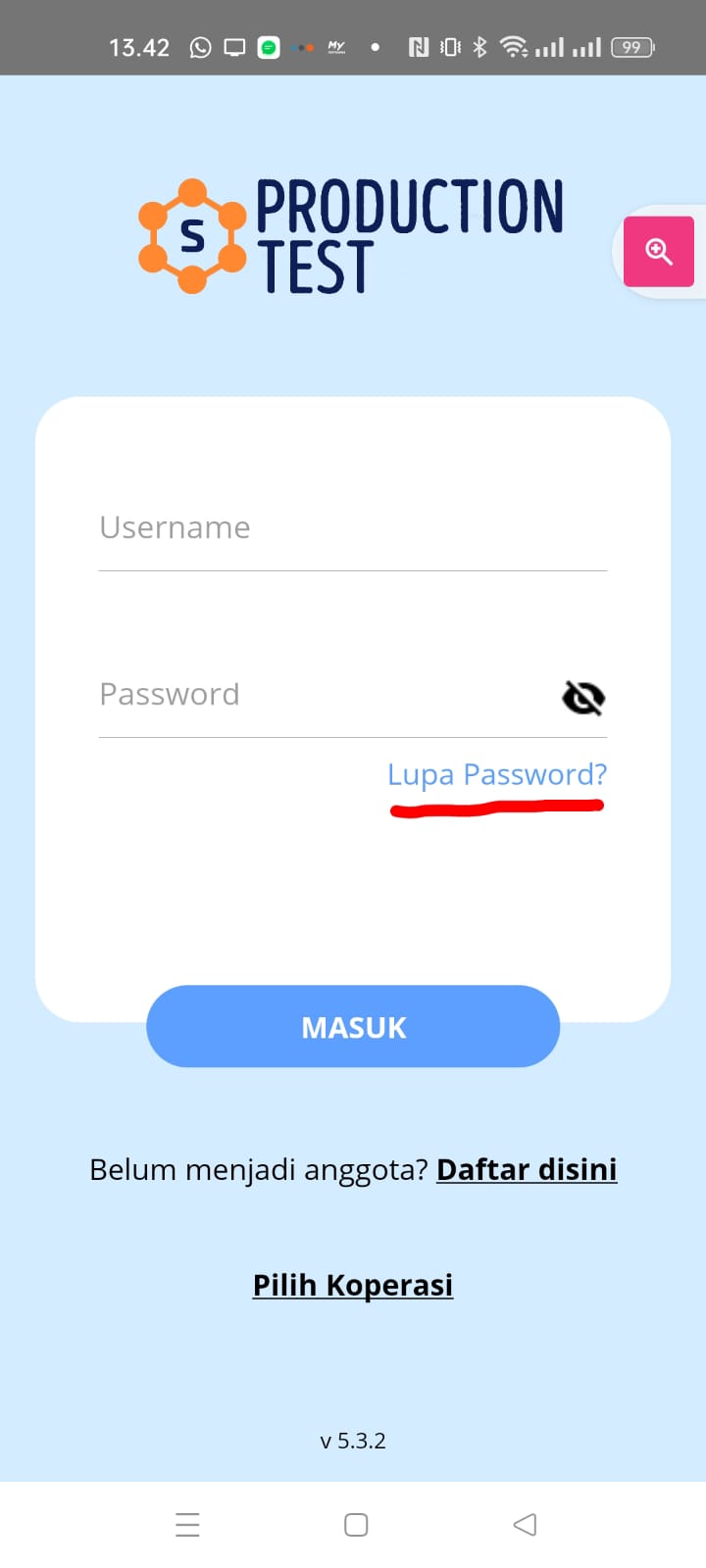Select Pilih Koperasi link
The width and height of the screenshot is (706, 1568).
click(353, 1285)
